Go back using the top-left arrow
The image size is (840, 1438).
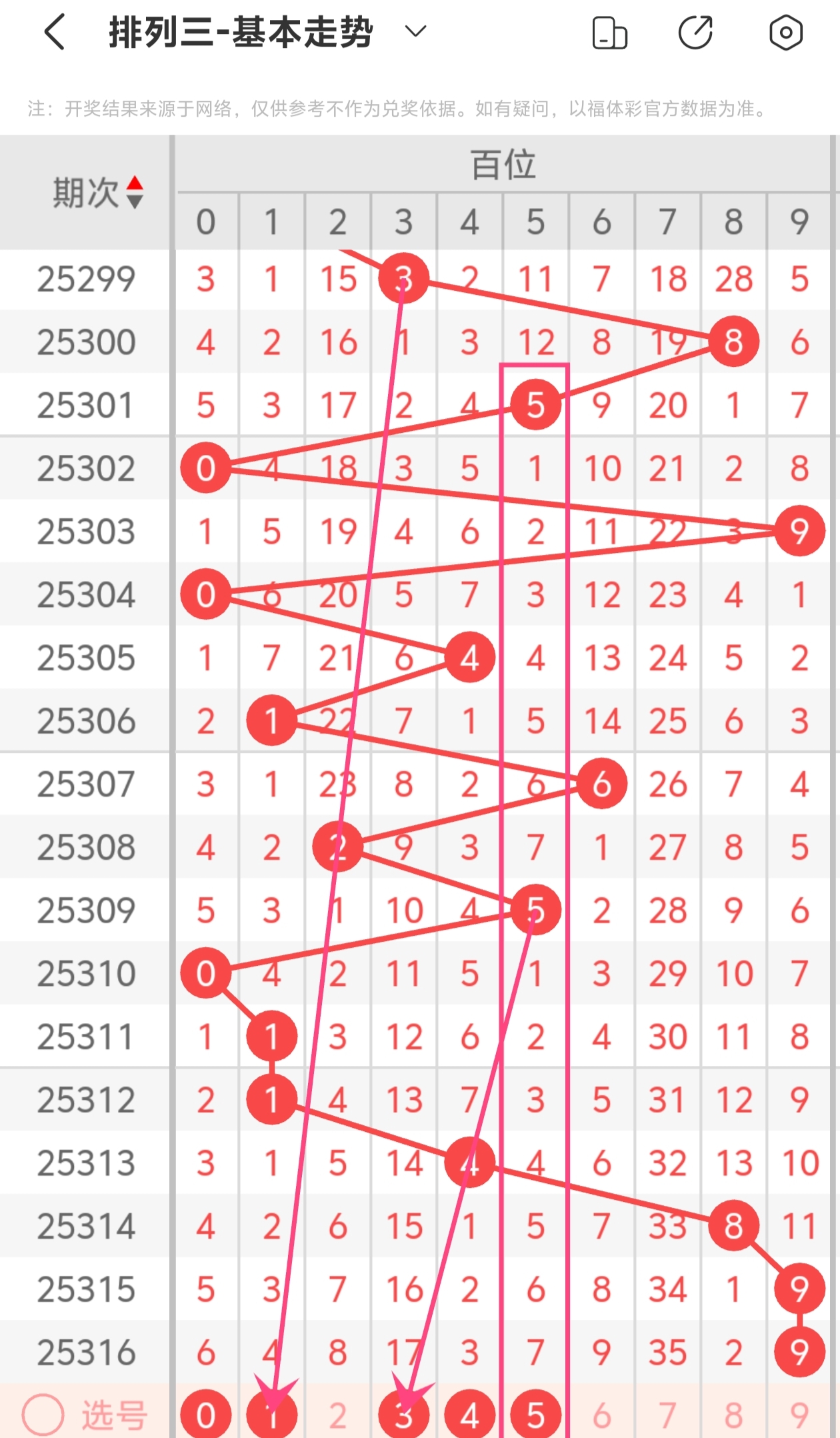tap(55, 32)
